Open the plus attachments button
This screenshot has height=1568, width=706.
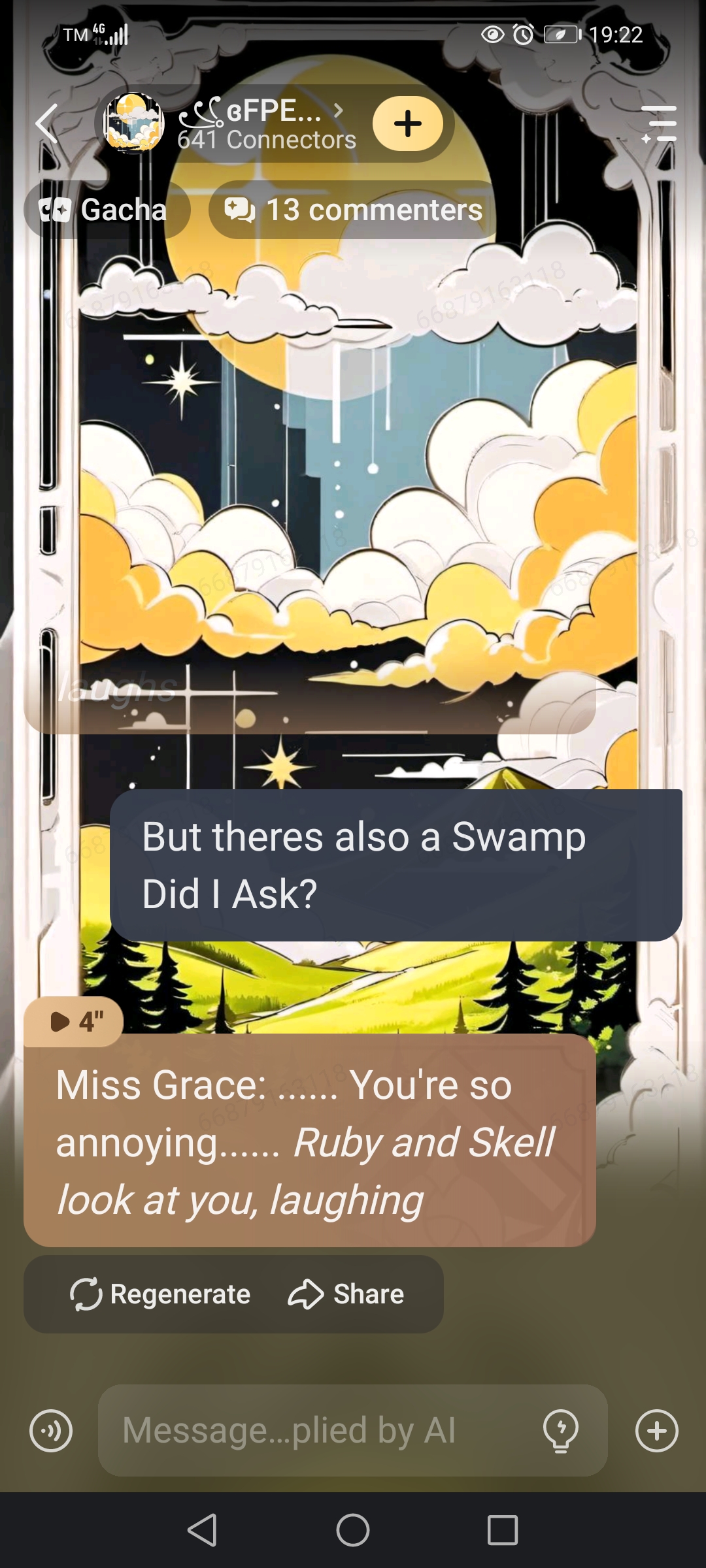pyautogui.click(x=656, y=1431)
